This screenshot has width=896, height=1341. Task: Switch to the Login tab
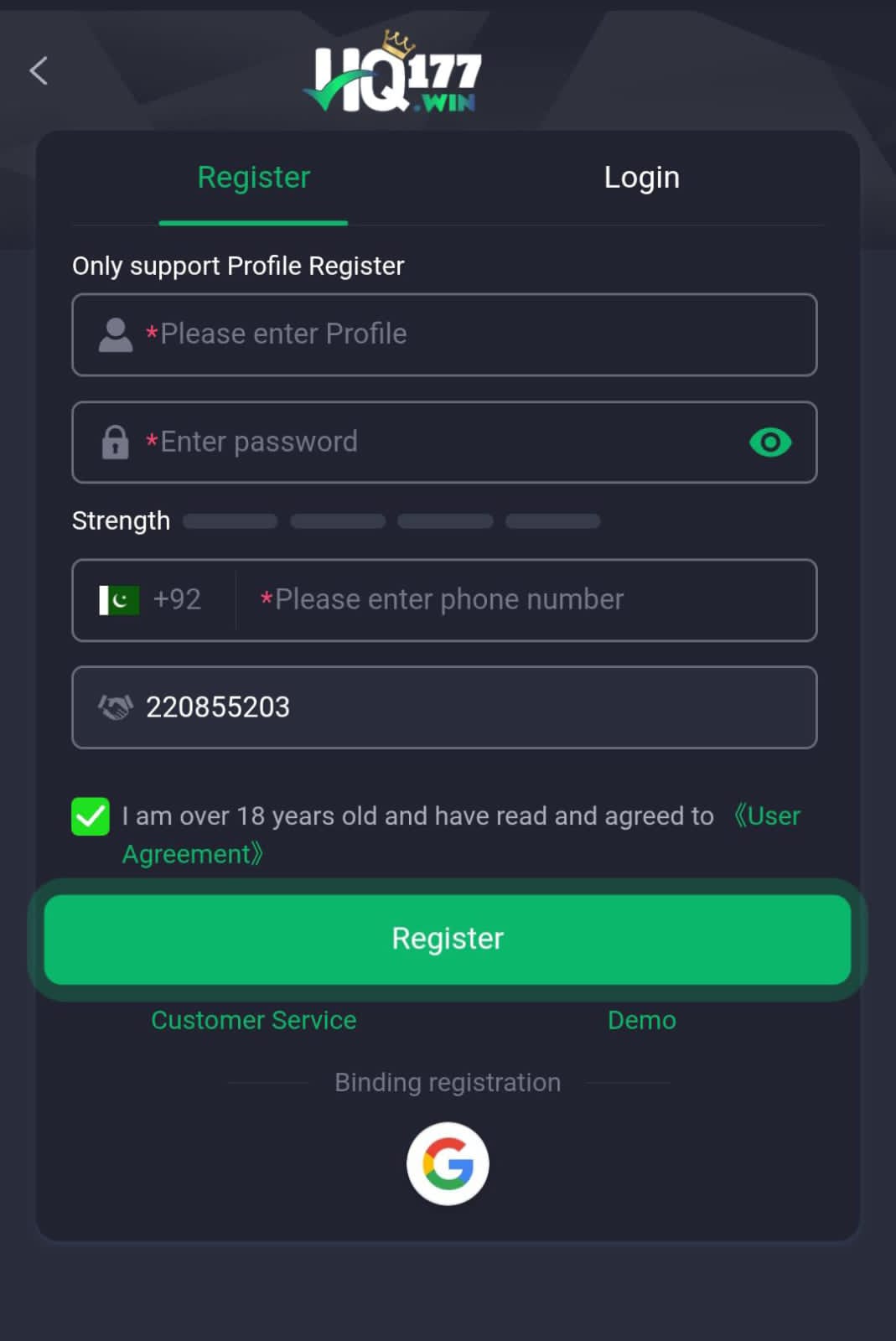pyautogui.click(x=641, y=178)
